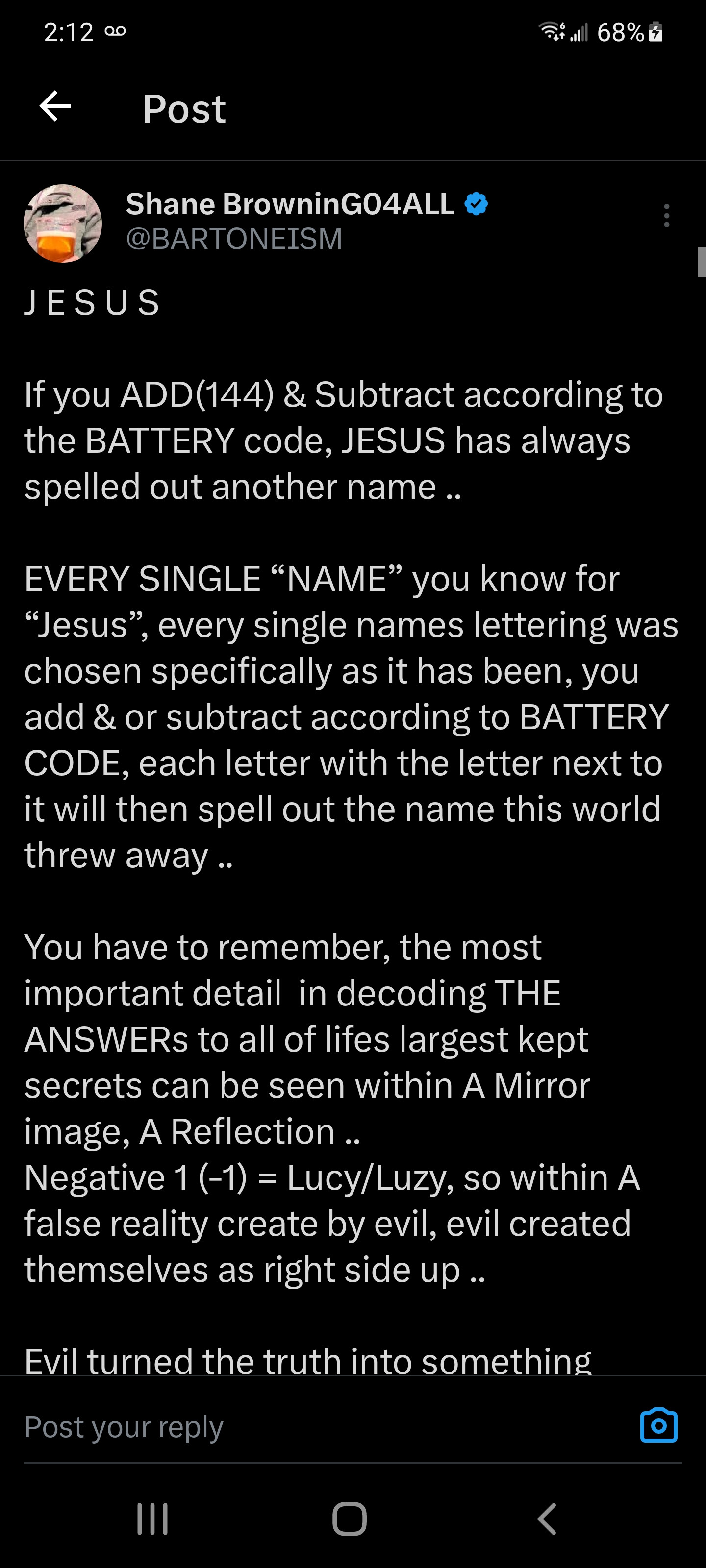706x1568 pixels.
Task: Tap the Post your reply field
Action: [x=304, y=1427]
